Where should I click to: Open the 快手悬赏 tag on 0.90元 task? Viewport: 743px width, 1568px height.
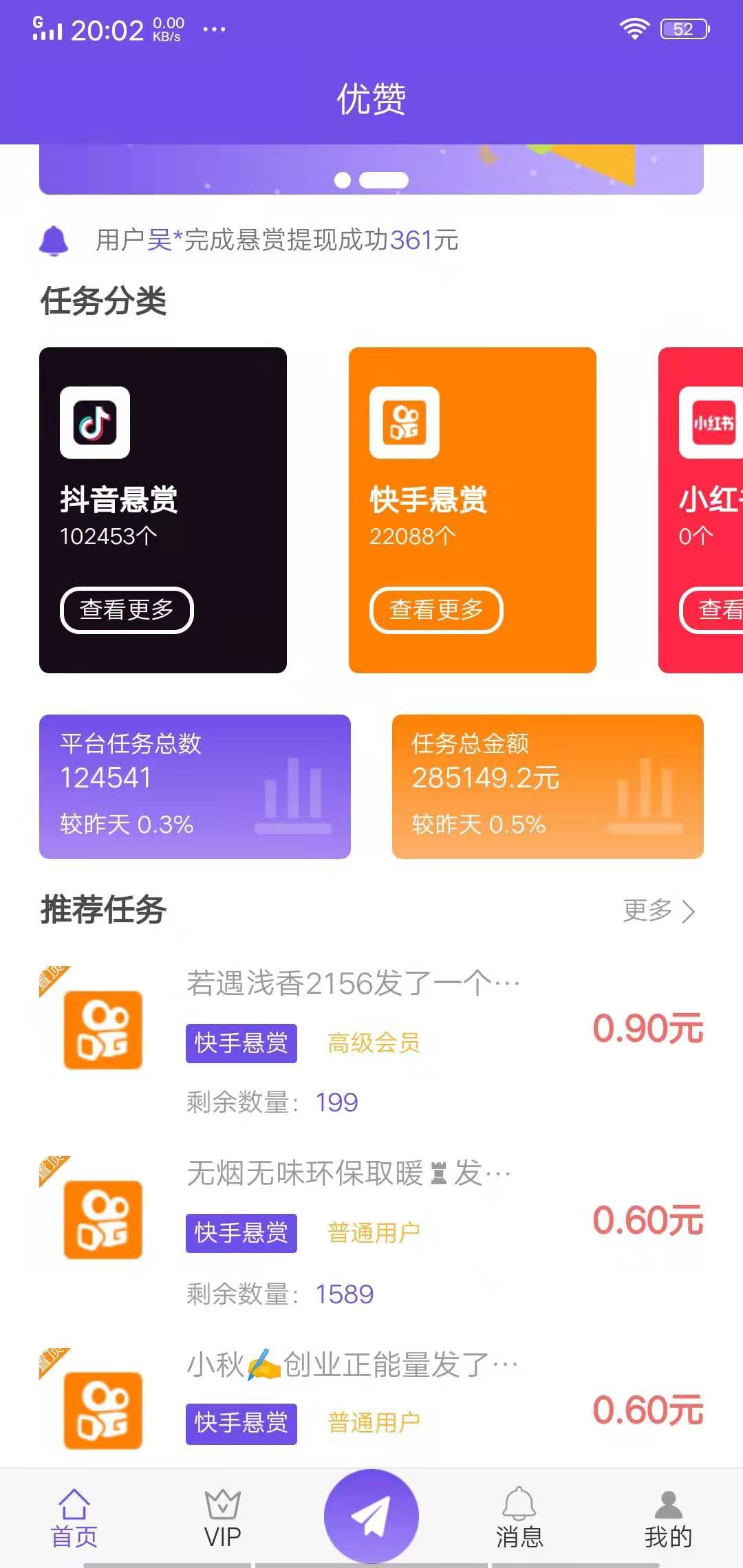(241, 1043)
